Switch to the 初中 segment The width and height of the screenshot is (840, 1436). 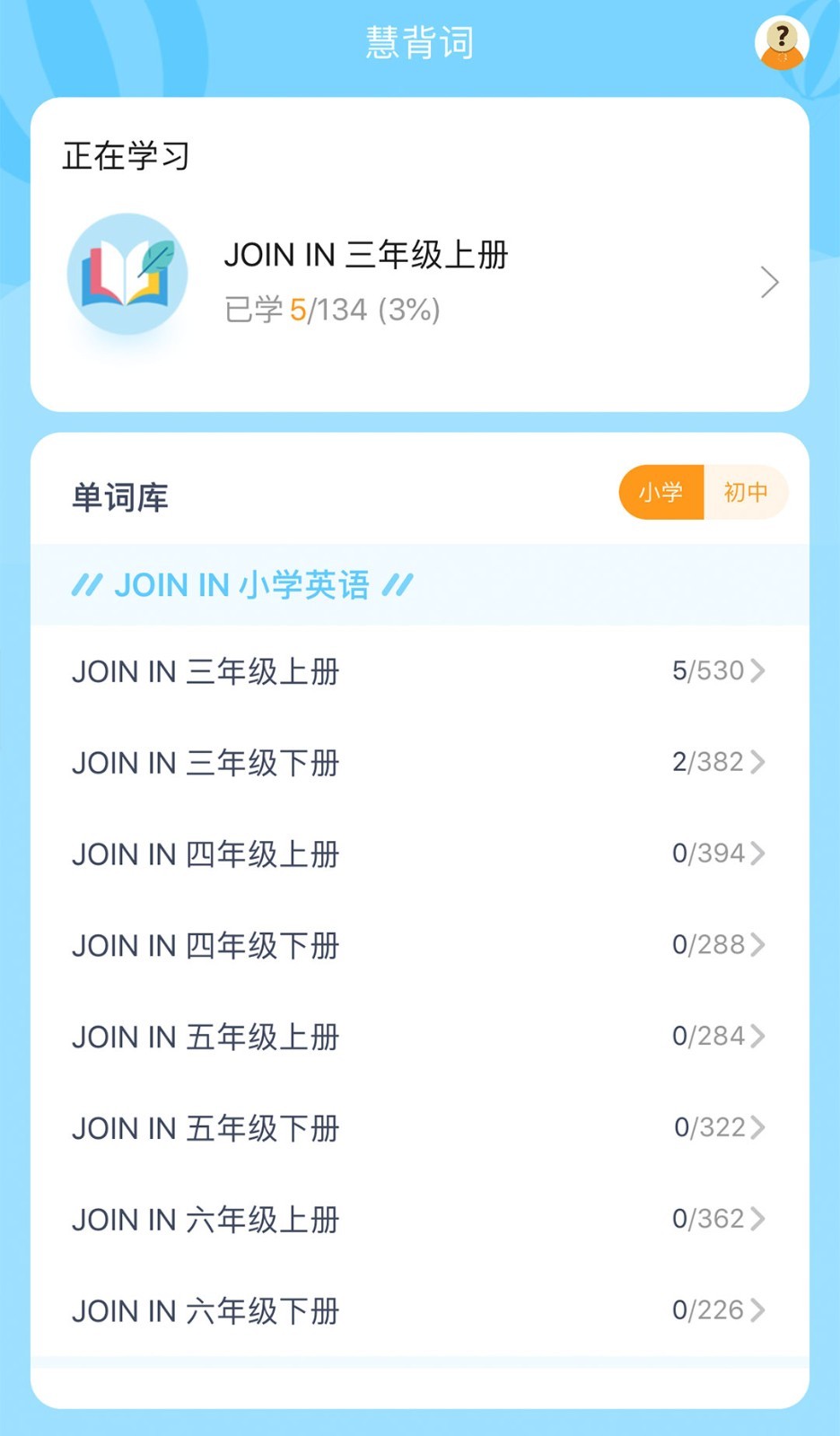(746, 492)
